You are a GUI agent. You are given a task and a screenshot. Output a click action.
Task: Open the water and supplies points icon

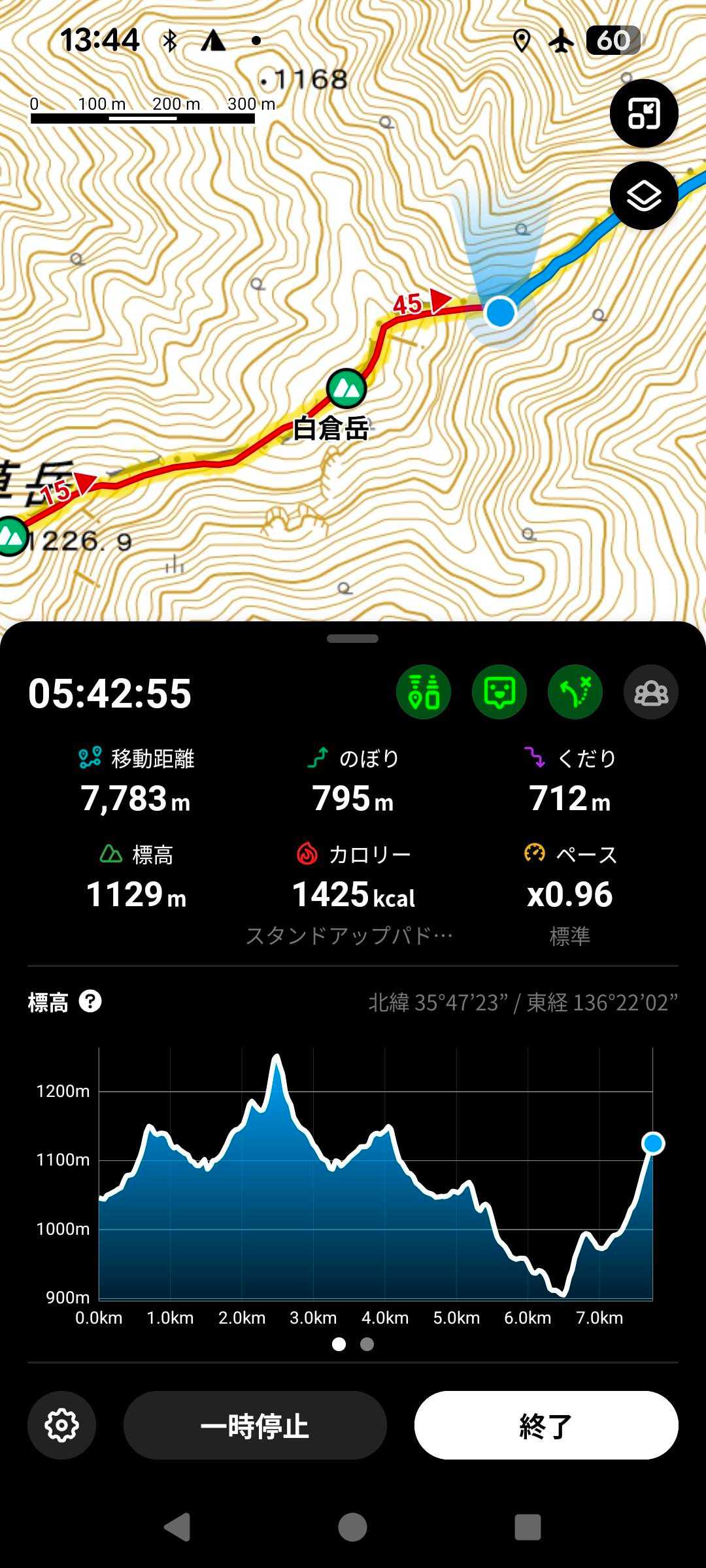(x=424, y=692)
